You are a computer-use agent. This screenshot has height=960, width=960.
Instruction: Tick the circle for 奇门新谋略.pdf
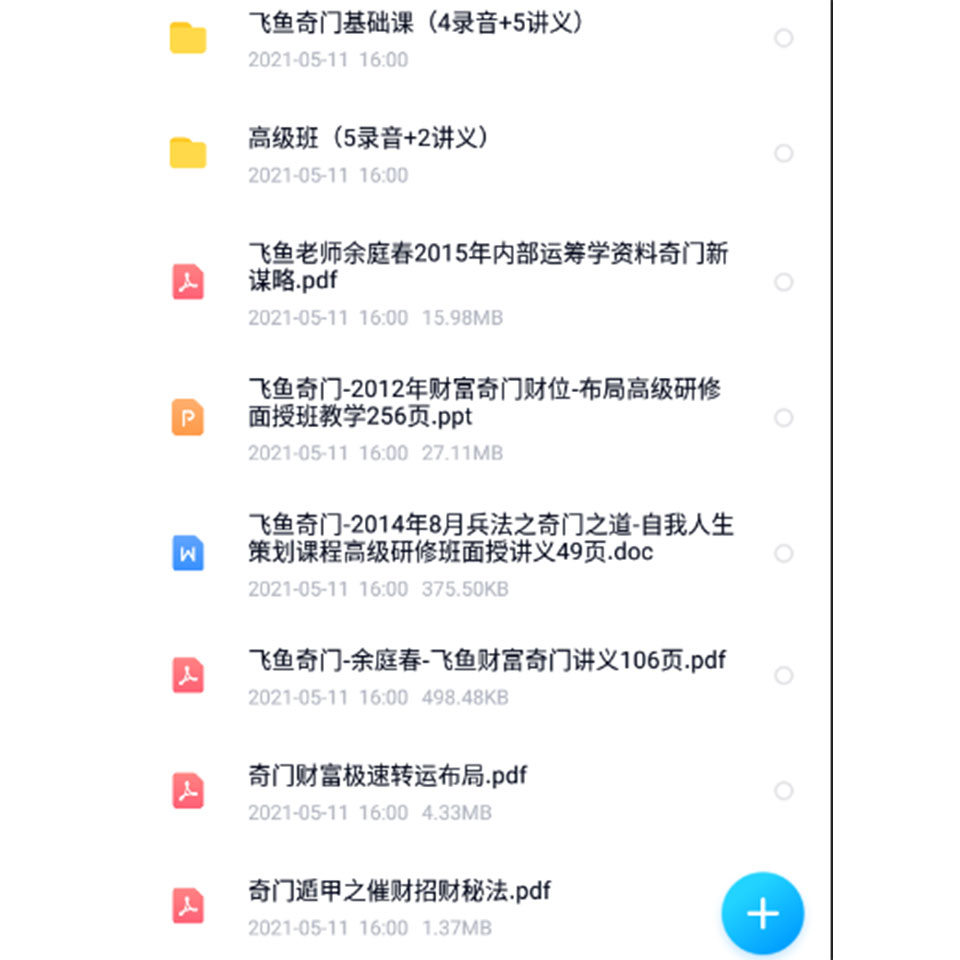point(784,282)
